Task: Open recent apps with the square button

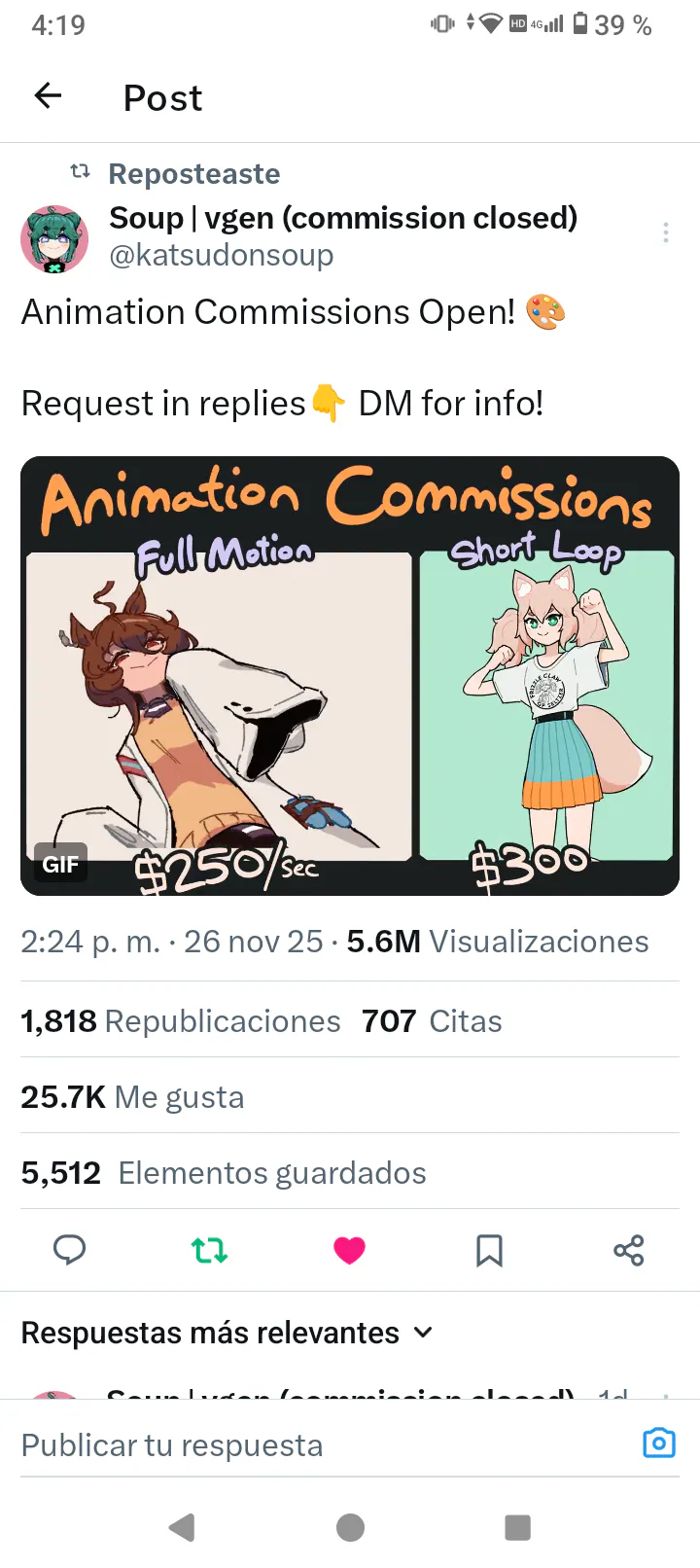Action: click(x=518, y=1528)
